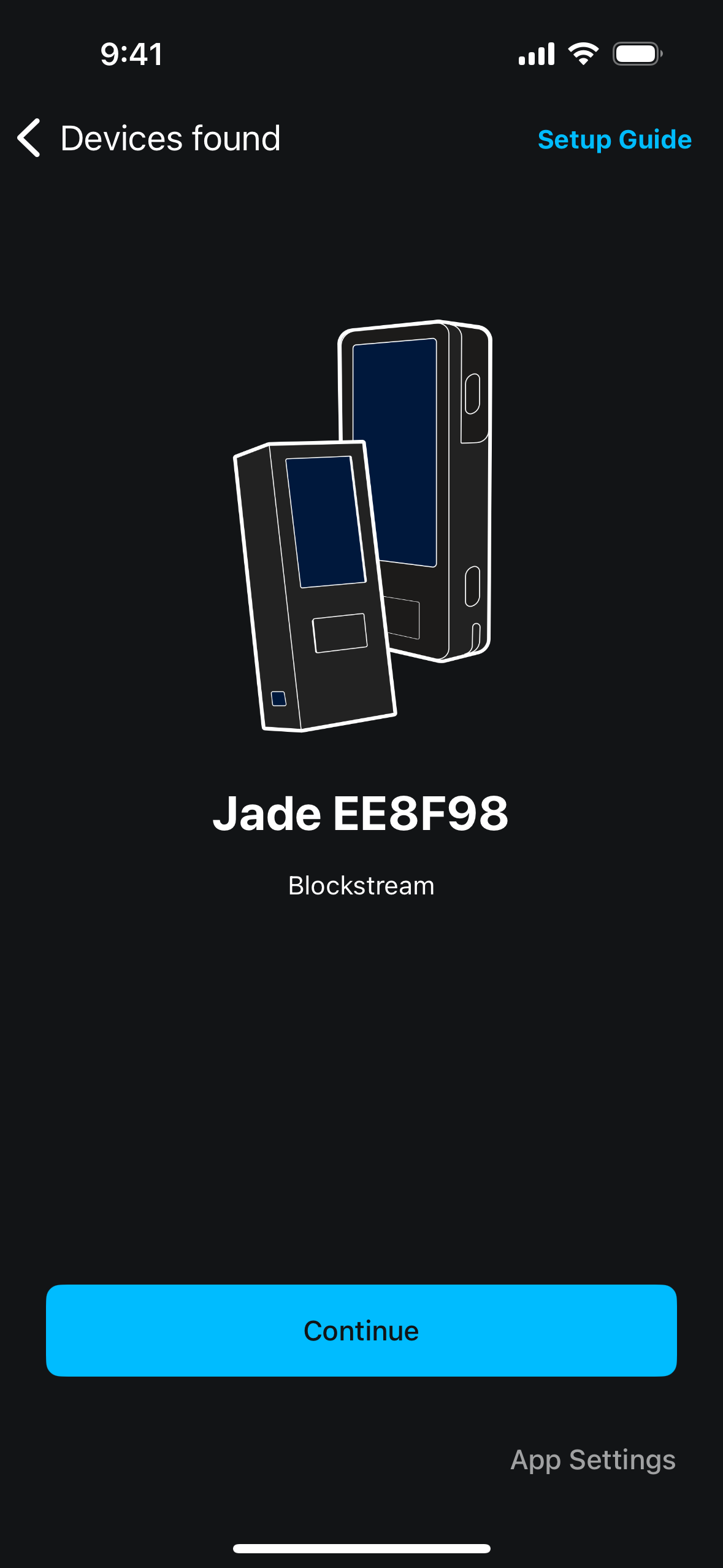Tap the clock showing 9:41
723x1568 pixels.
point(131,53)
